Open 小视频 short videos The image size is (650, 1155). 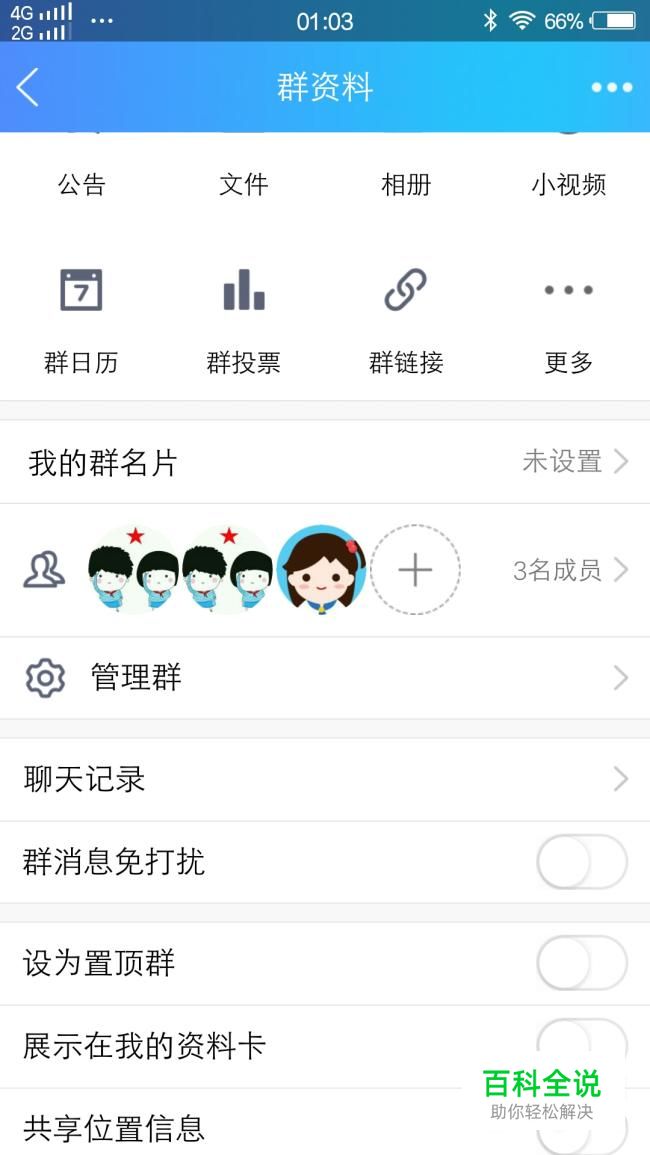[x=568, y=184]
